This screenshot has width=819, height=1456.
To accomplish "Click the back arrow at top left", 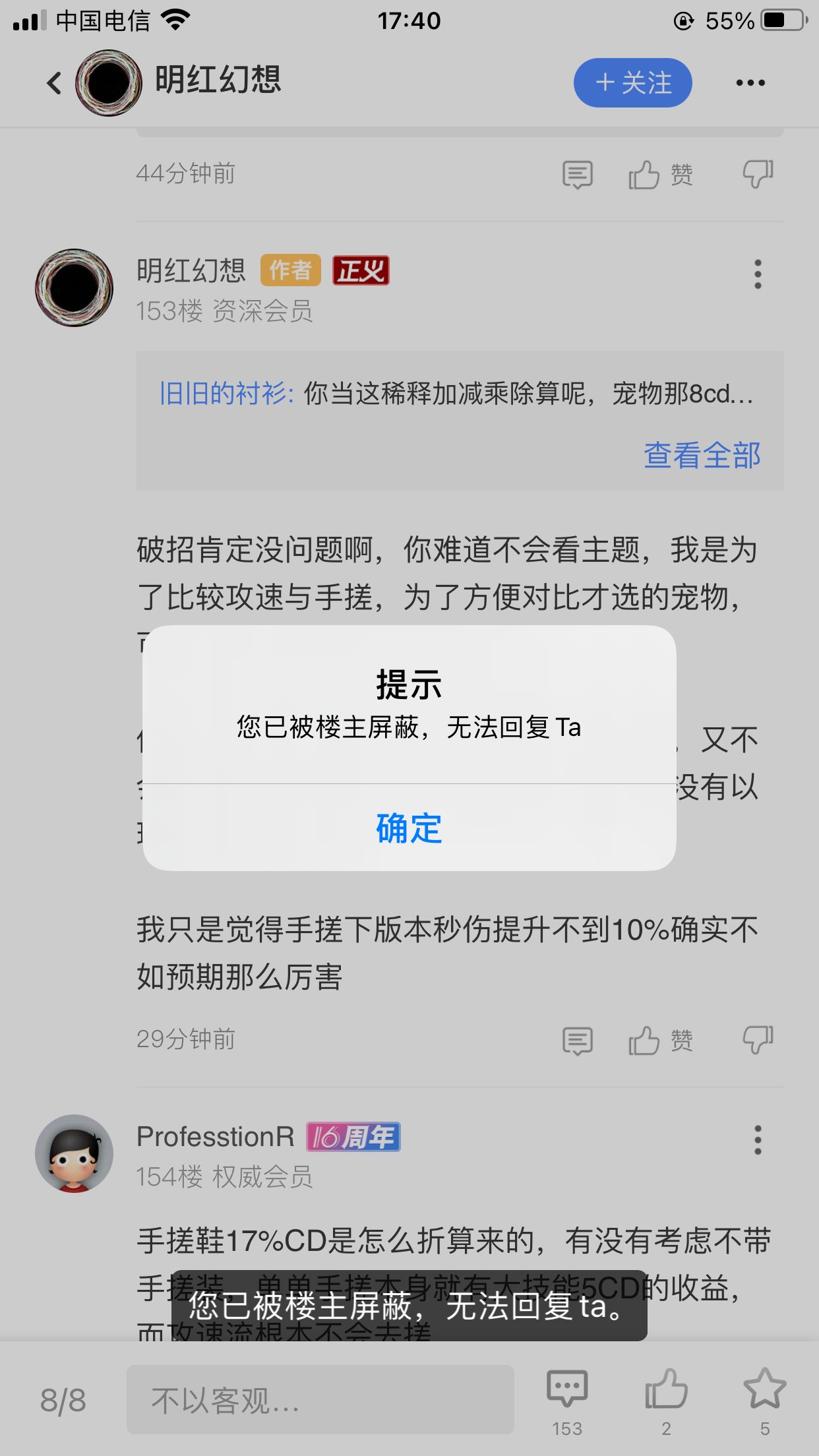I will (x=53, y=82).
